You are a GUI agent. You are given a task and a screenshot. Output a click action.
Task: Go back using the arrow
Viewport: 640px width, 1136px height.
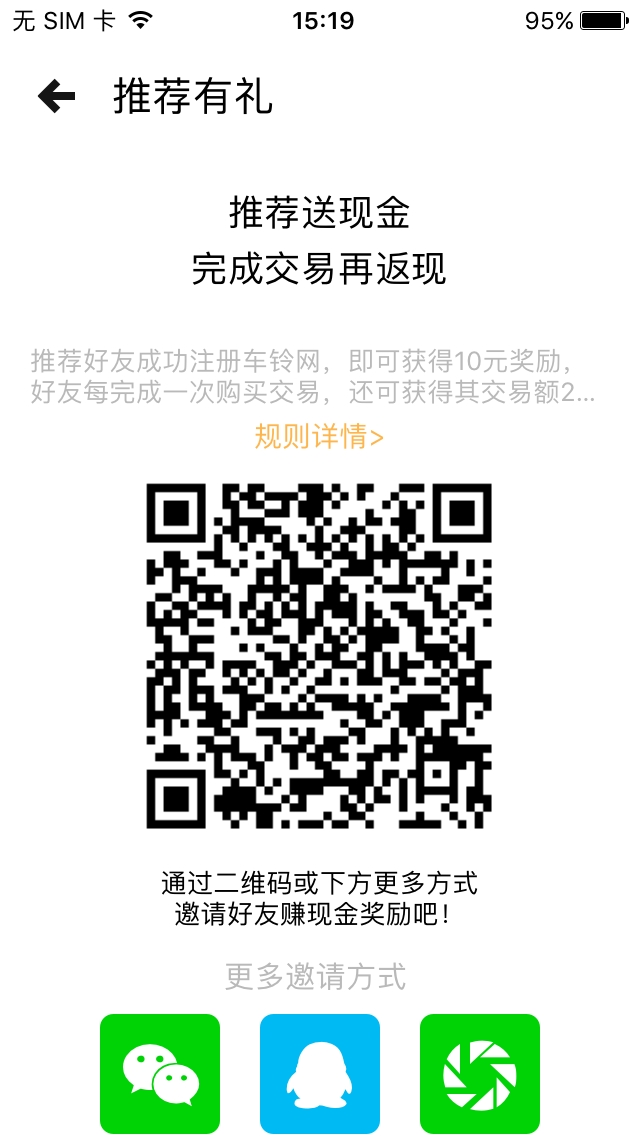point(57,96)
